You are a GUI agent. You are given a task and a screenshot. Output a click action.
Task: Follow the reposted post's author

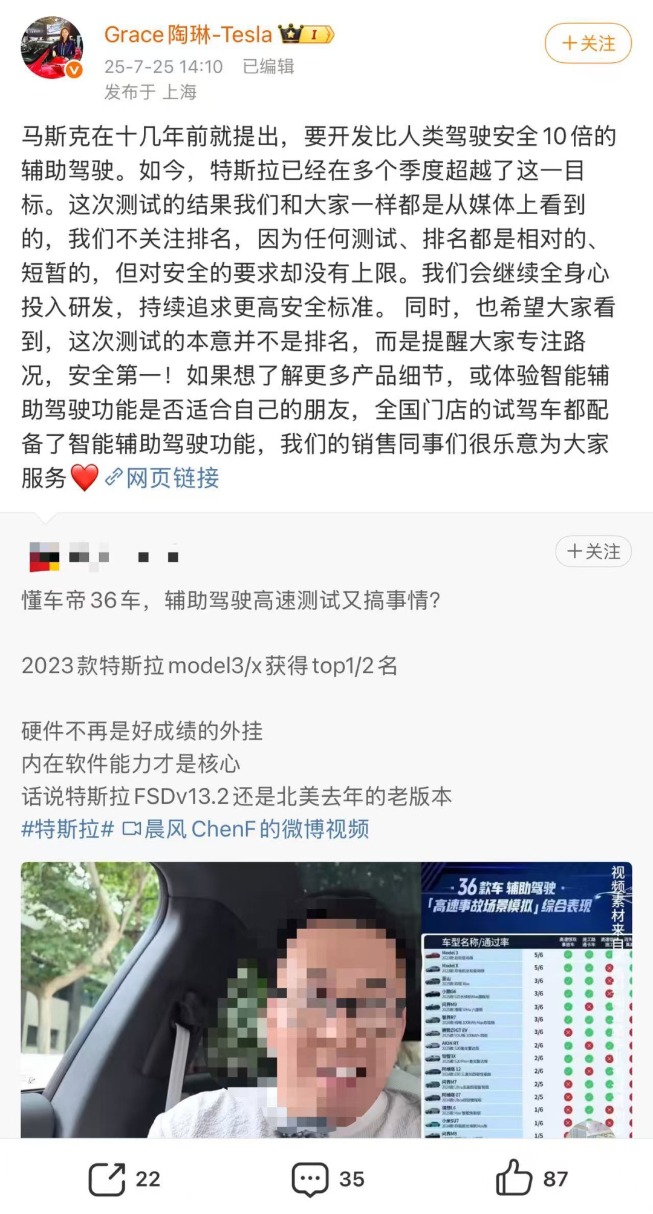pos(593,552)
